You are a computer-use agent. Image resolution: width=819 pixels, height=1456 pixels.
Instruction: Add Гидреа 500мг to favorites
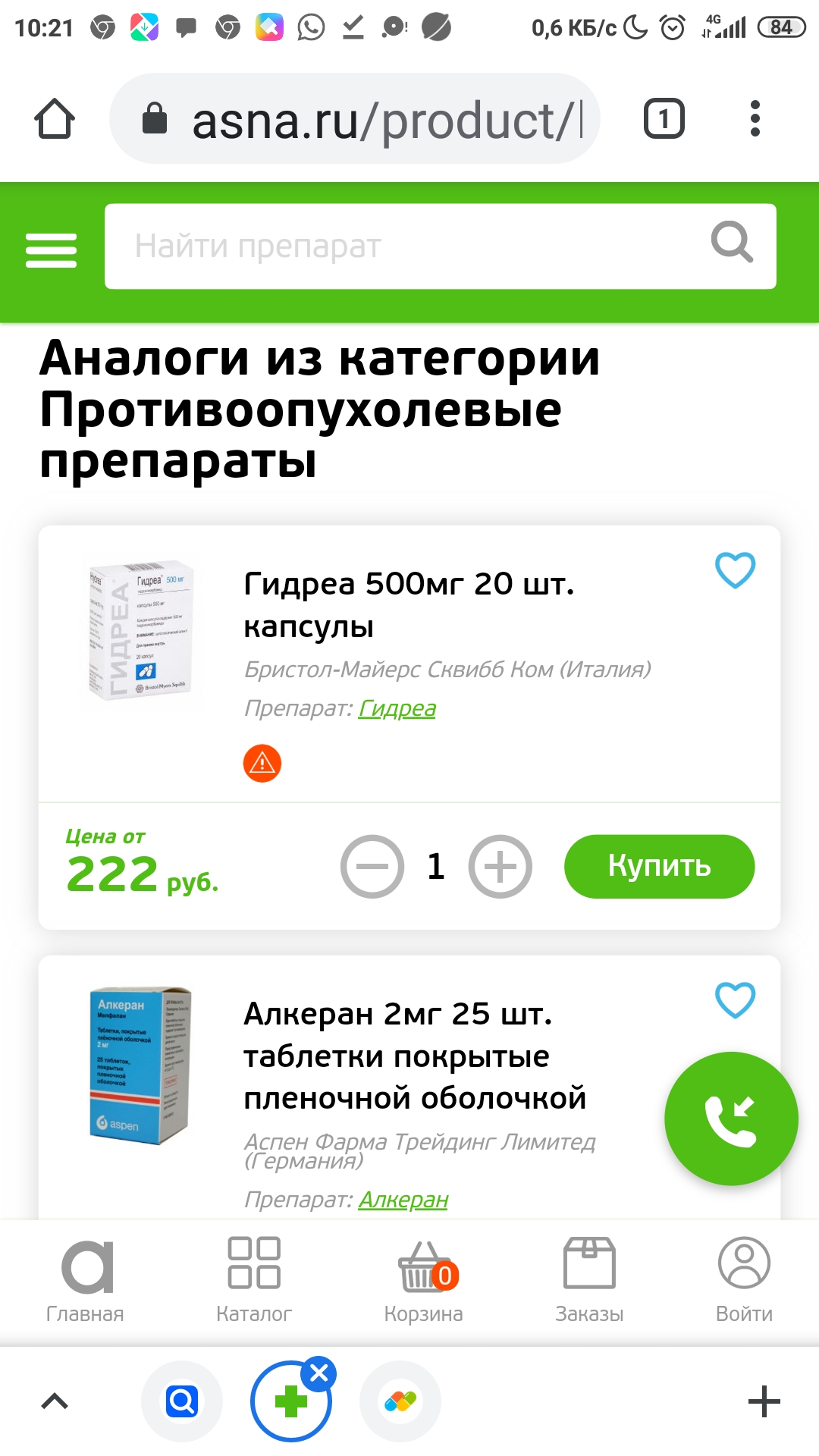pos(735,570)
